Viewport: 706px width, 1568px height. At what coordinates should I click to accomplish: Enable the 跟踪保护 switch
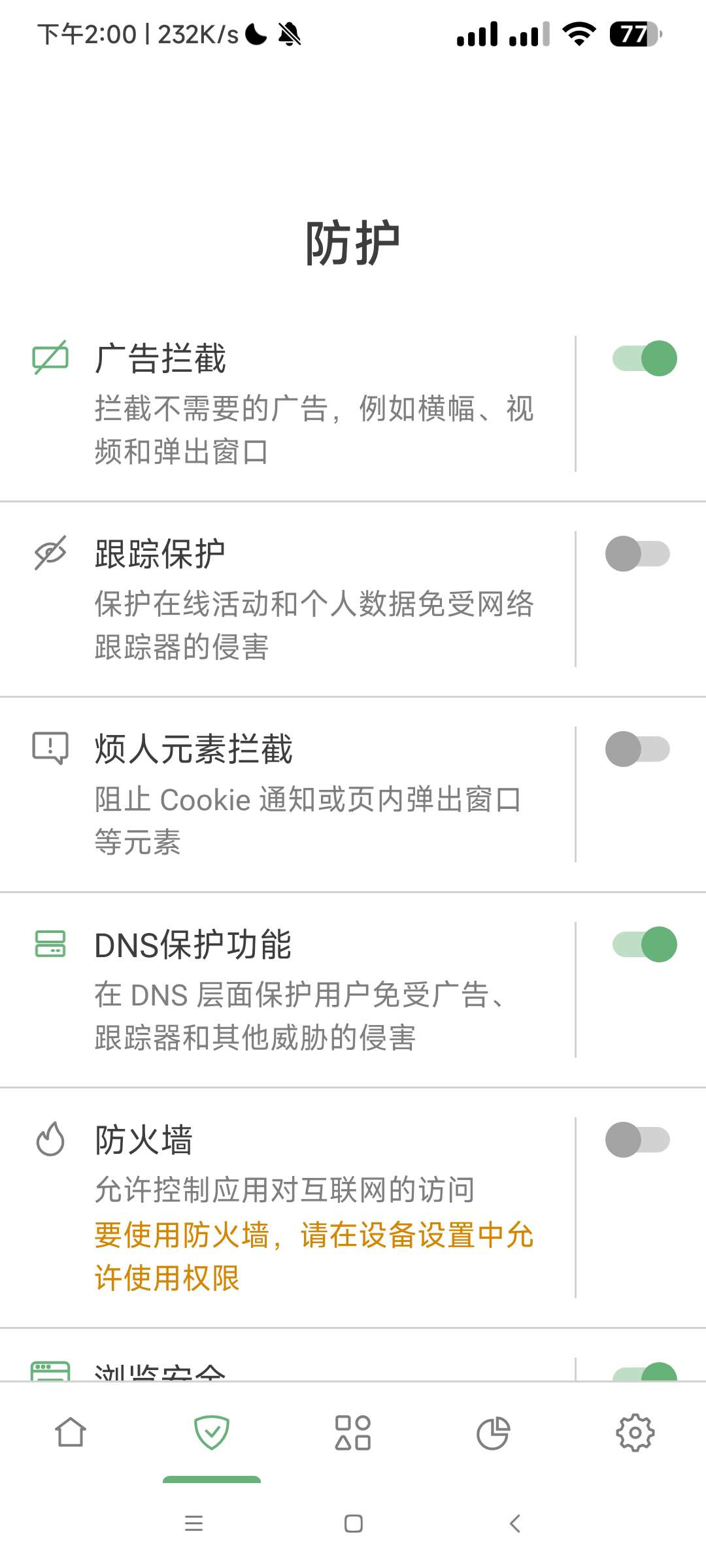637,553
